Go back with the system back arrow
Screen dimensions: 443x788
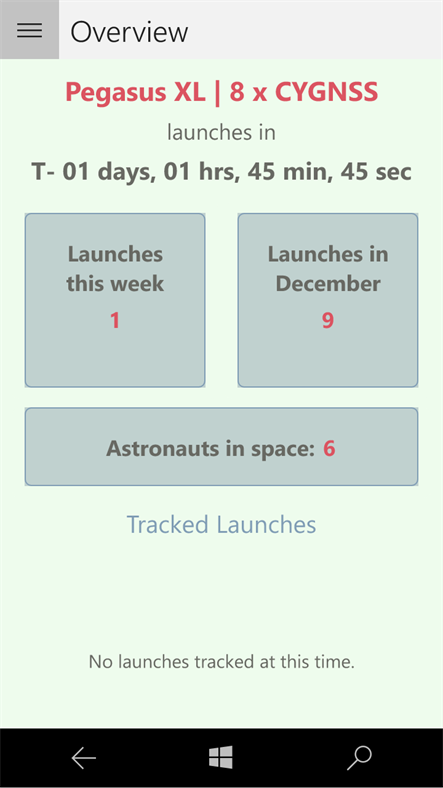pos(83,758)
